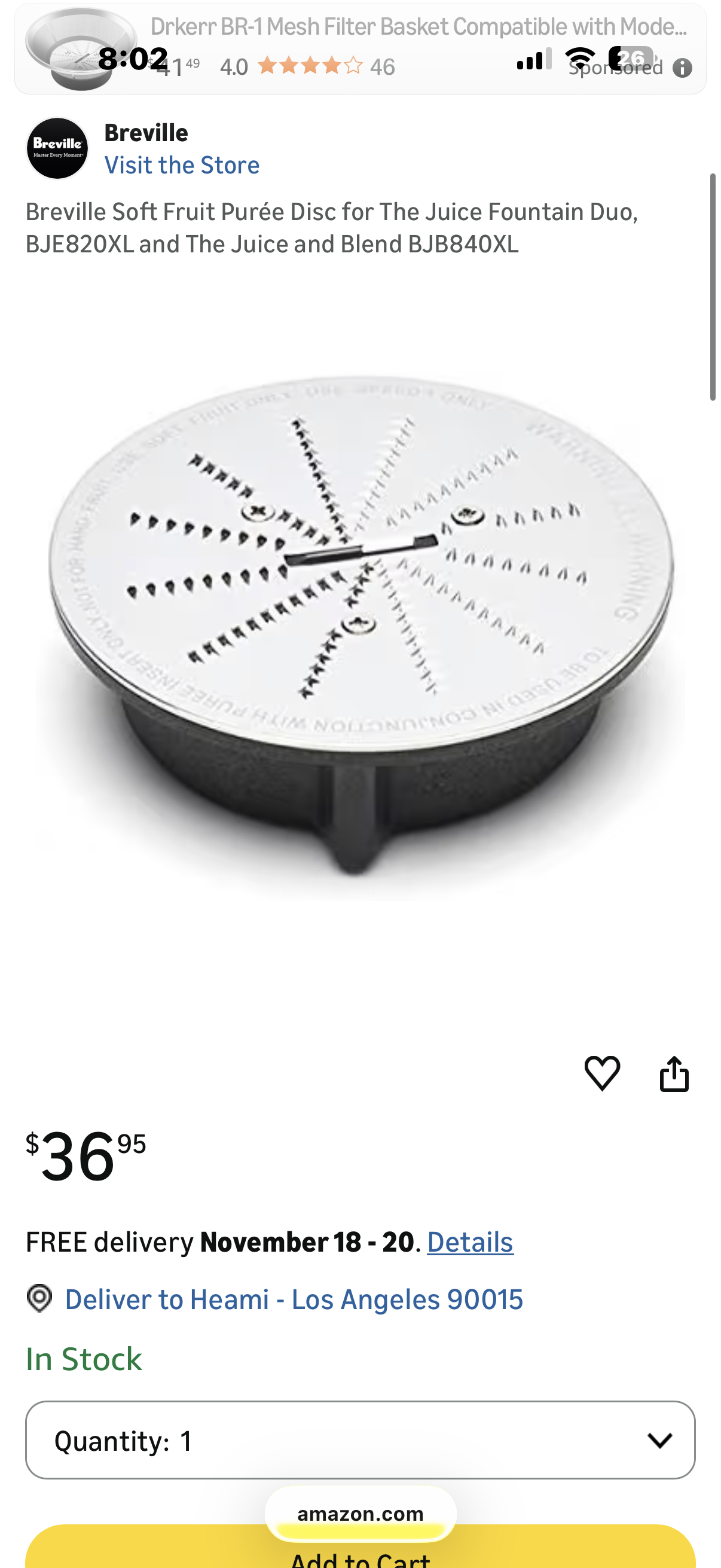This screenshot has height=1568, width=721.
Task: Visit the Breville Store
Action: tap(182, 166)
